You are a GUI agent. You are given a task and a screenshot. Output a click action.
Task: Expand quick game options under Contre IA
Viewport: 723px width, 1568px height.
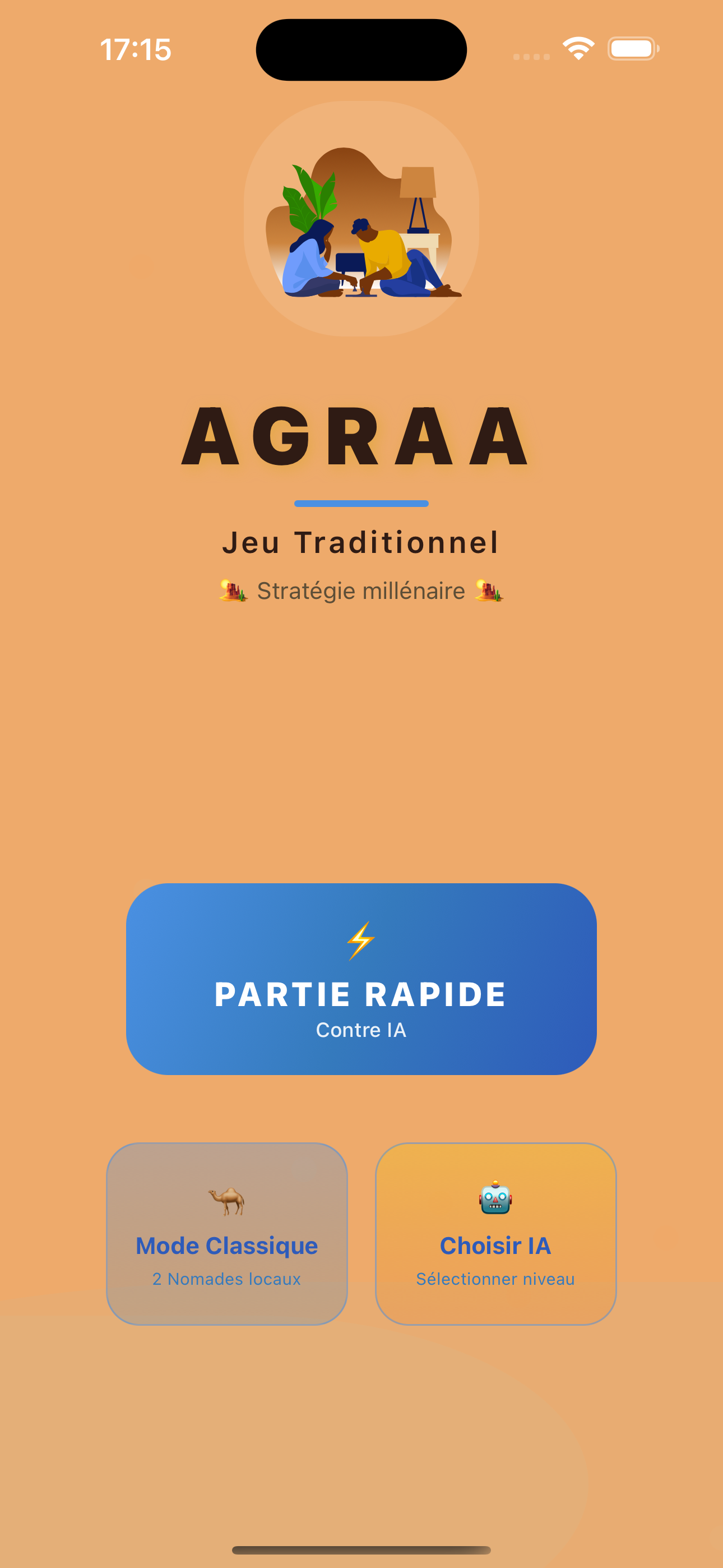pyautogui.click(x=361, y=1031)
